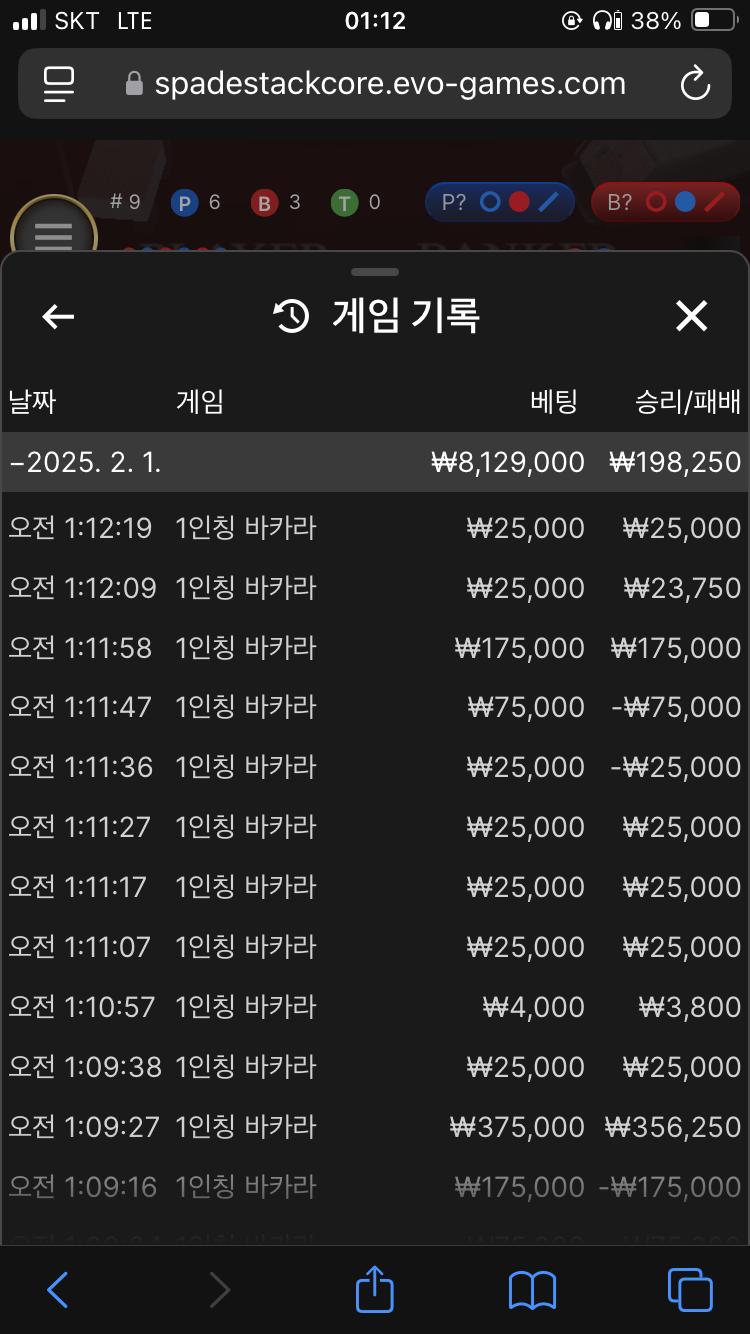Show open Safari tabs
The width and height of the screenshot is (750, 1334).
690,1290
